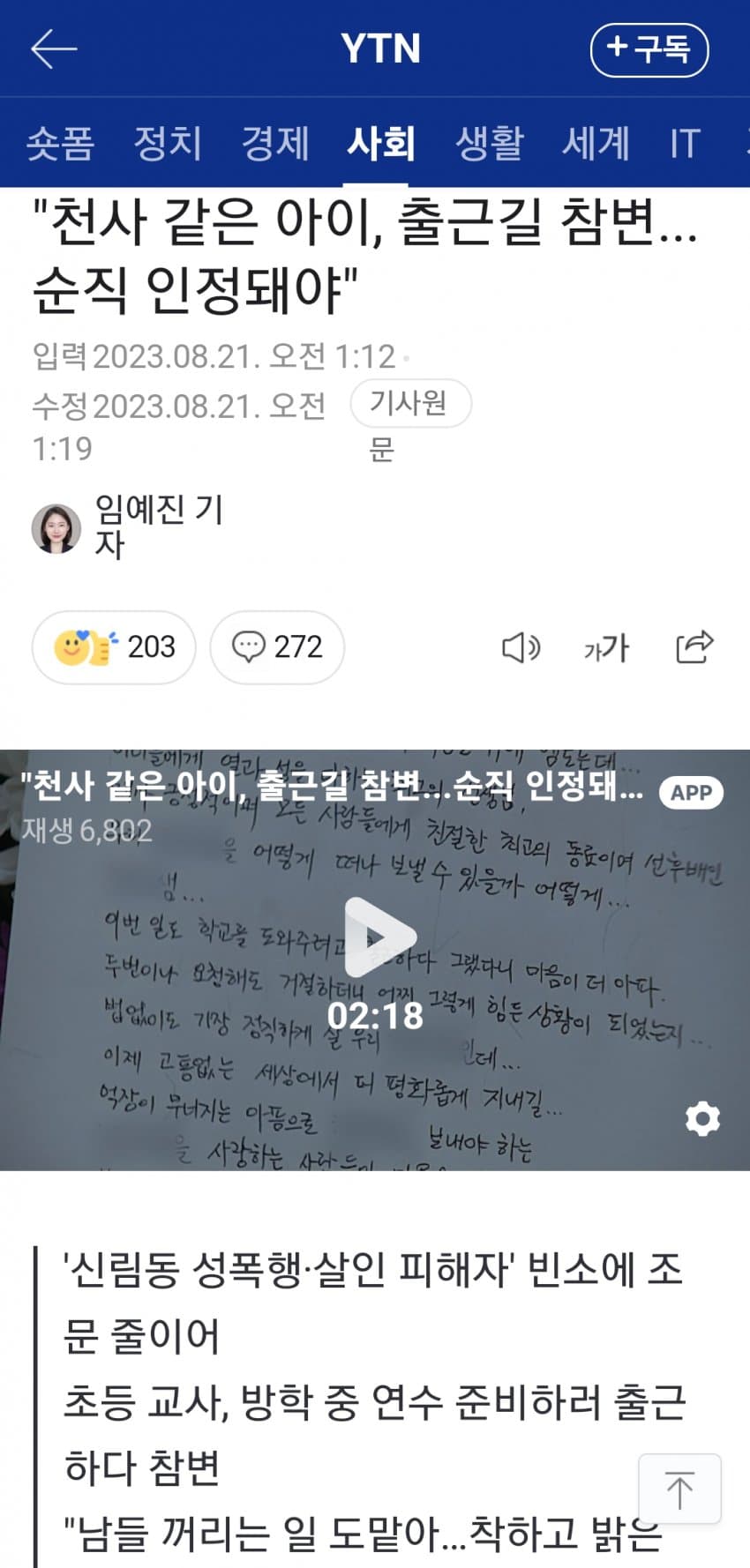Go back with the top-left arrow
This screenshot has height=1568, width=750.
click(54, 49)
